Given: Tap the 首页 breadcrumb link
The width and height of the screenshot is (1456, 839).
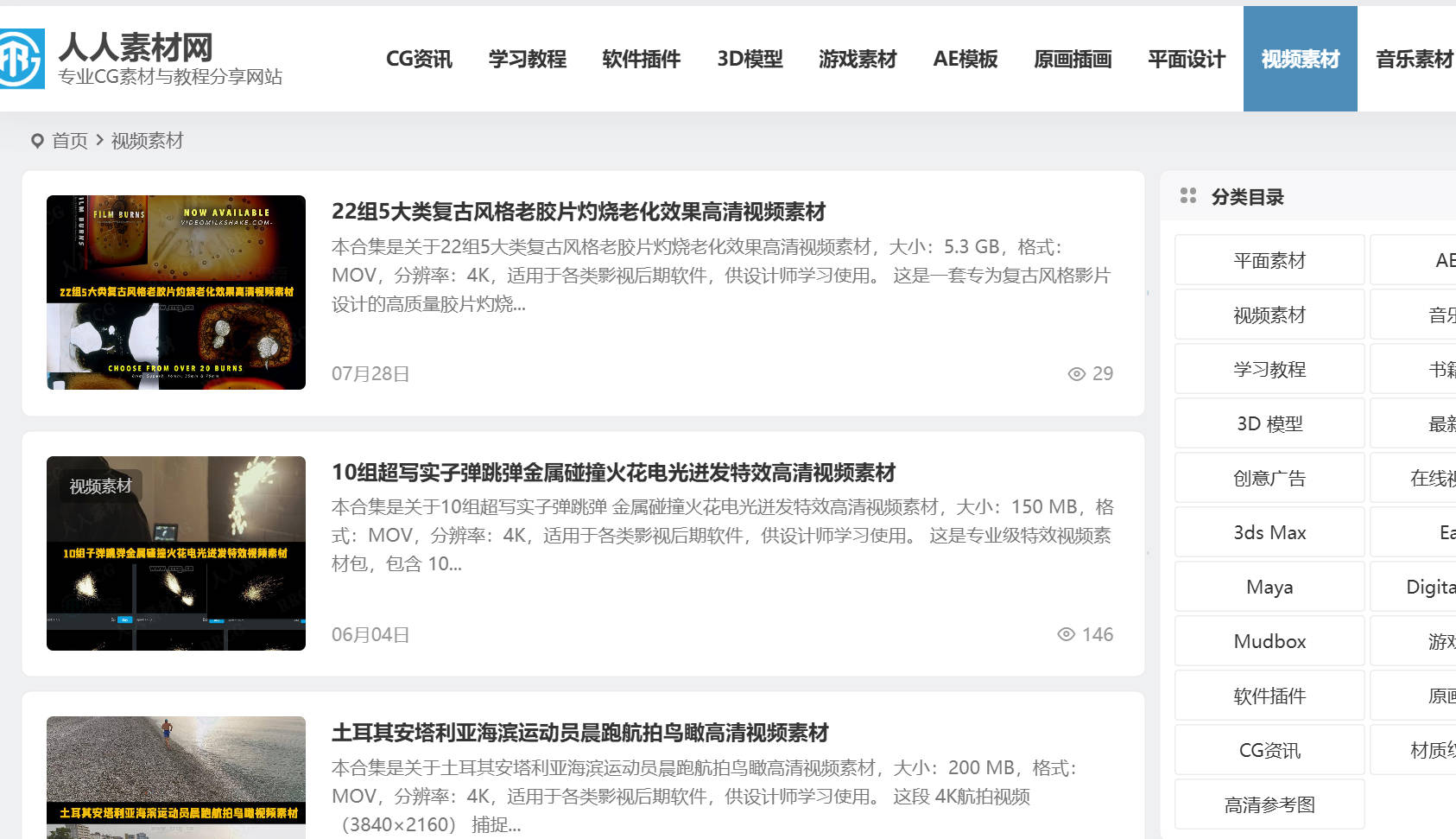Looking at the screenshot, I should [x=69, y=141].
